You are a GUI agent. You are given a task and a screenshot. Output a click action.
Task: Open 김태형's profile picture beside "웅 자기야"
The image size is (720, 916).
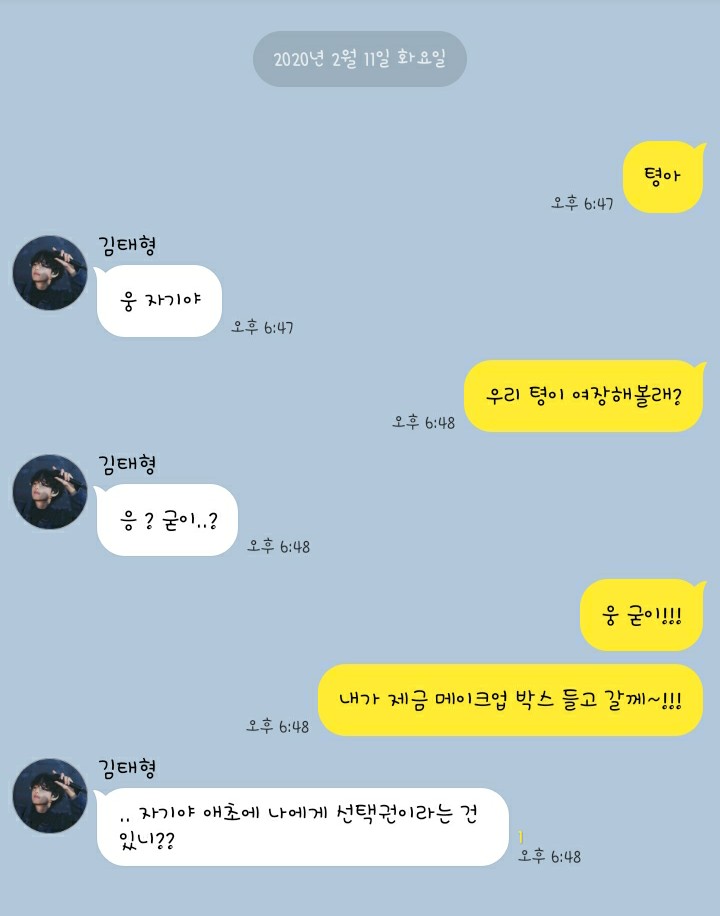pyautogui.click(x=50, y=273)
